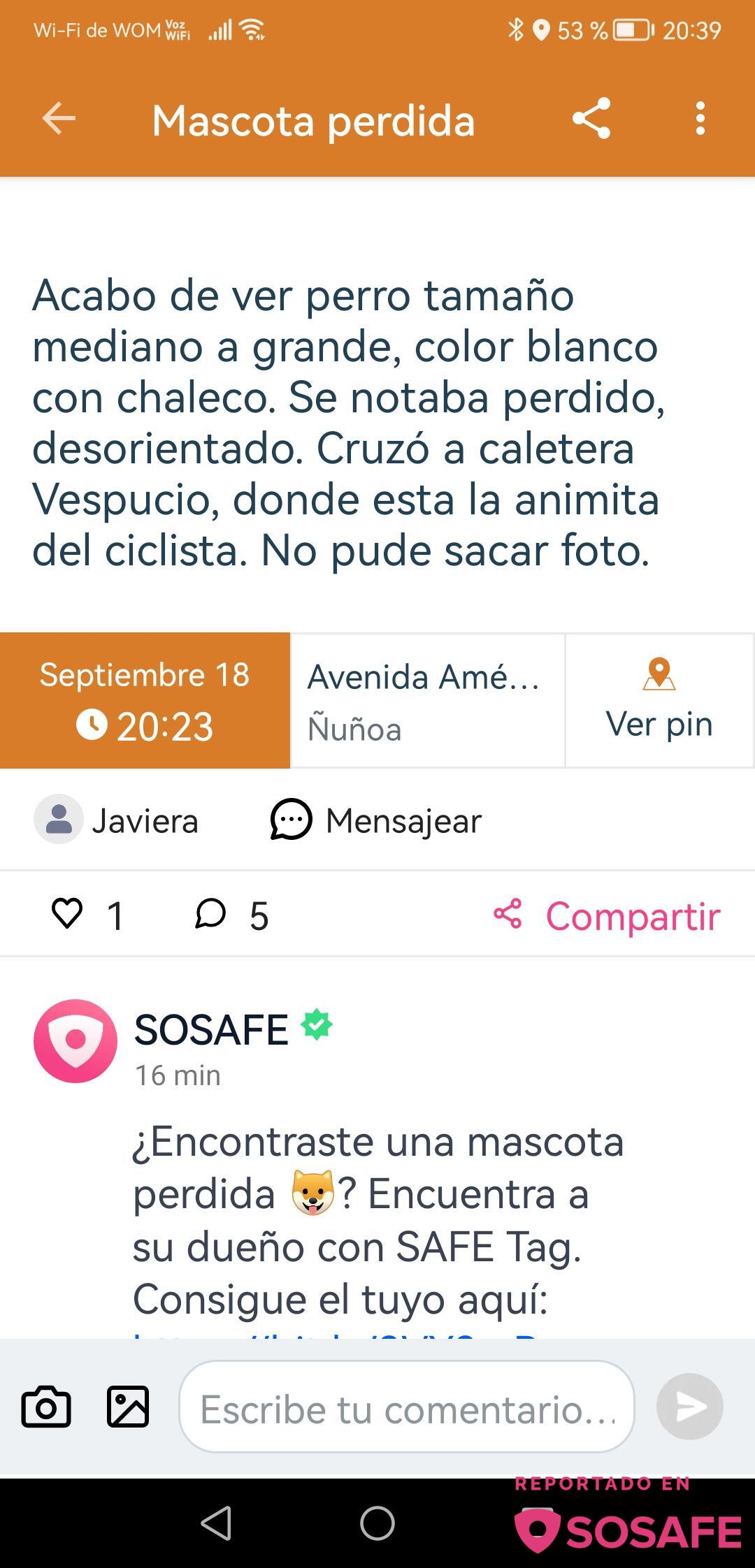Take a photo with the camera icon

pos(46,1406)
